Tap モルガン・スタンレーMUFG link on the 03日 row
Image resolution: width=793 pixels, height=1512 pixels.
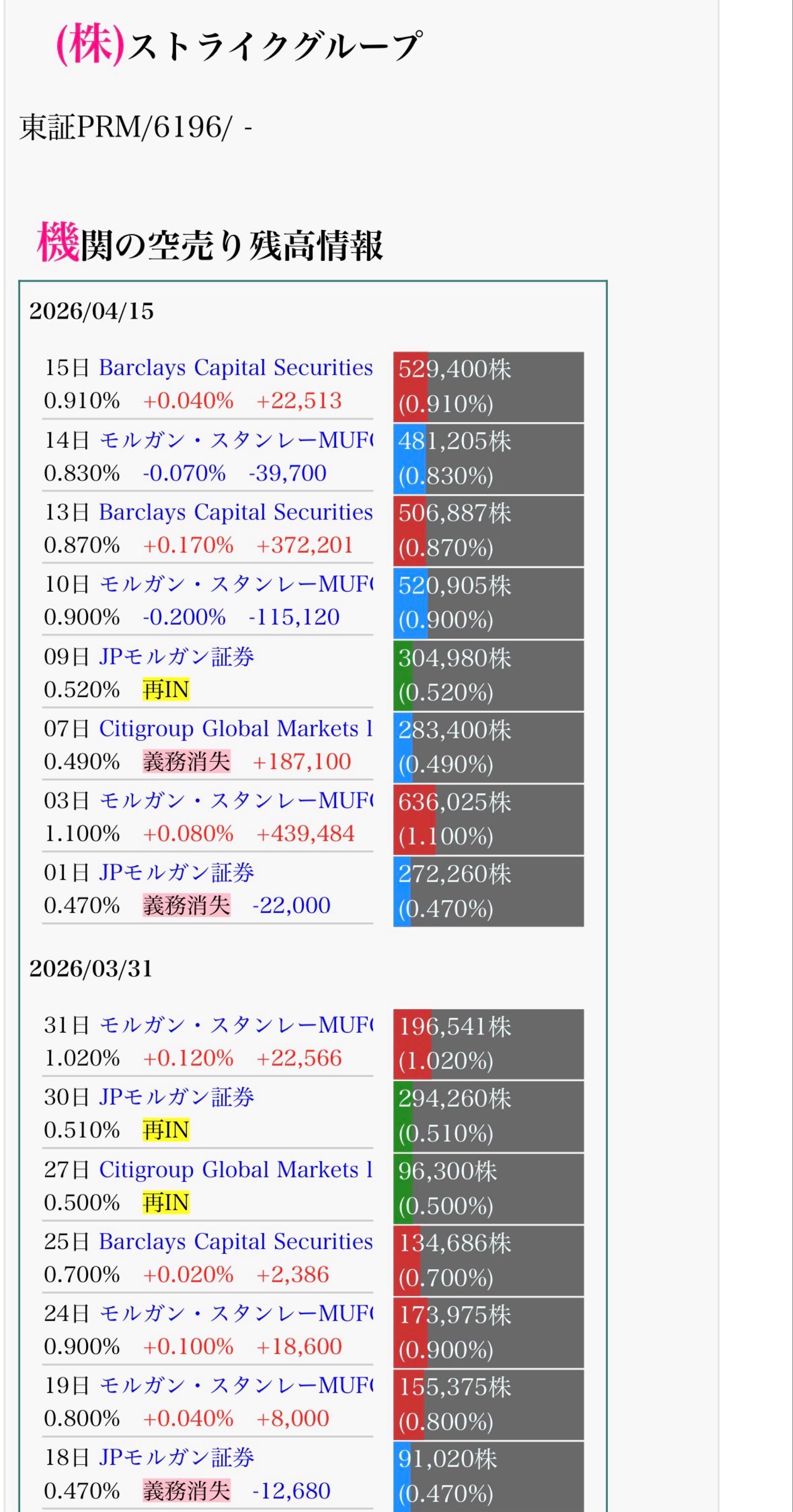[235, 801]
